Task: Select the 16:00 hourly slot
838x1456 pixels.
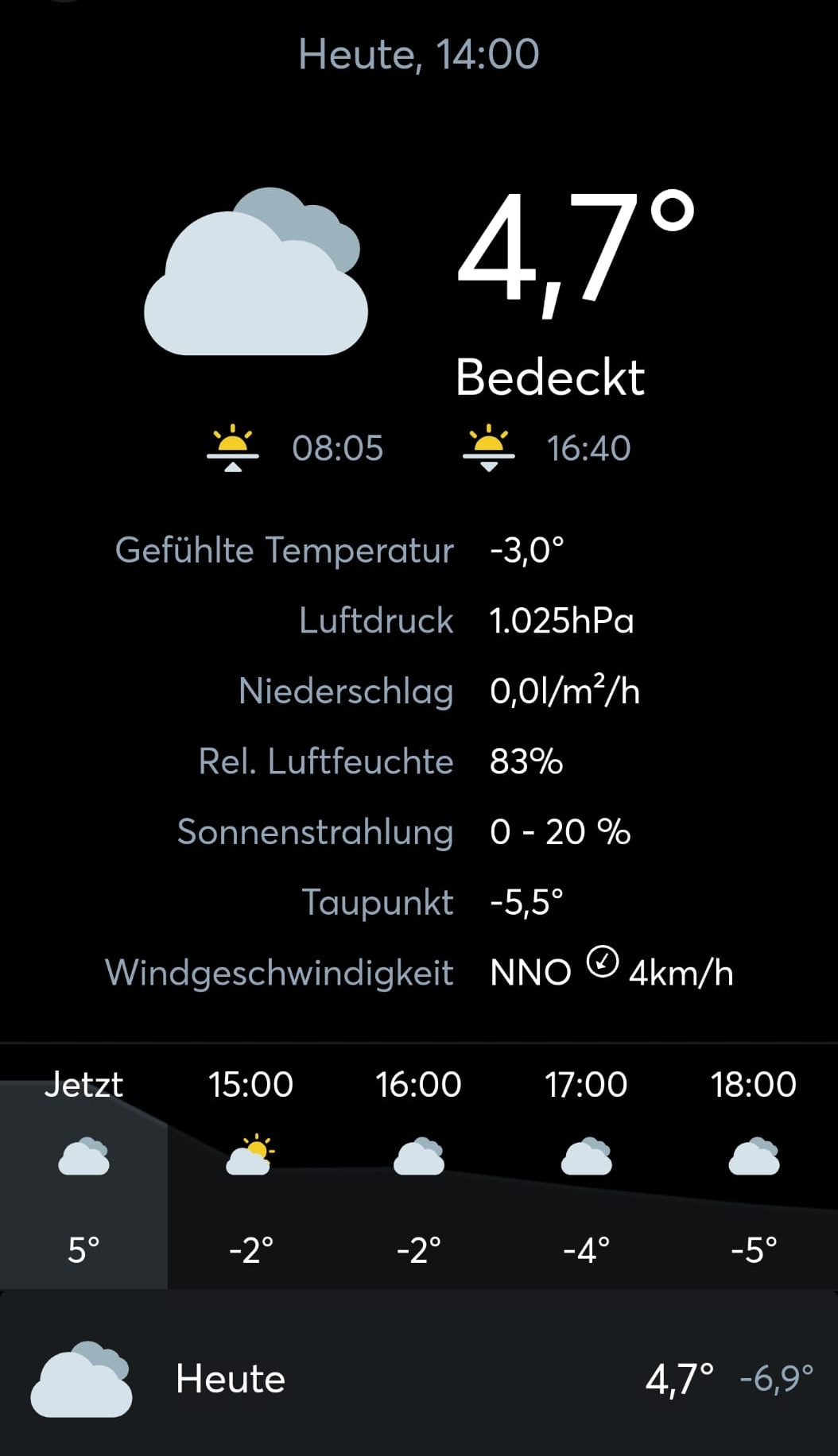Action: 418,1165
